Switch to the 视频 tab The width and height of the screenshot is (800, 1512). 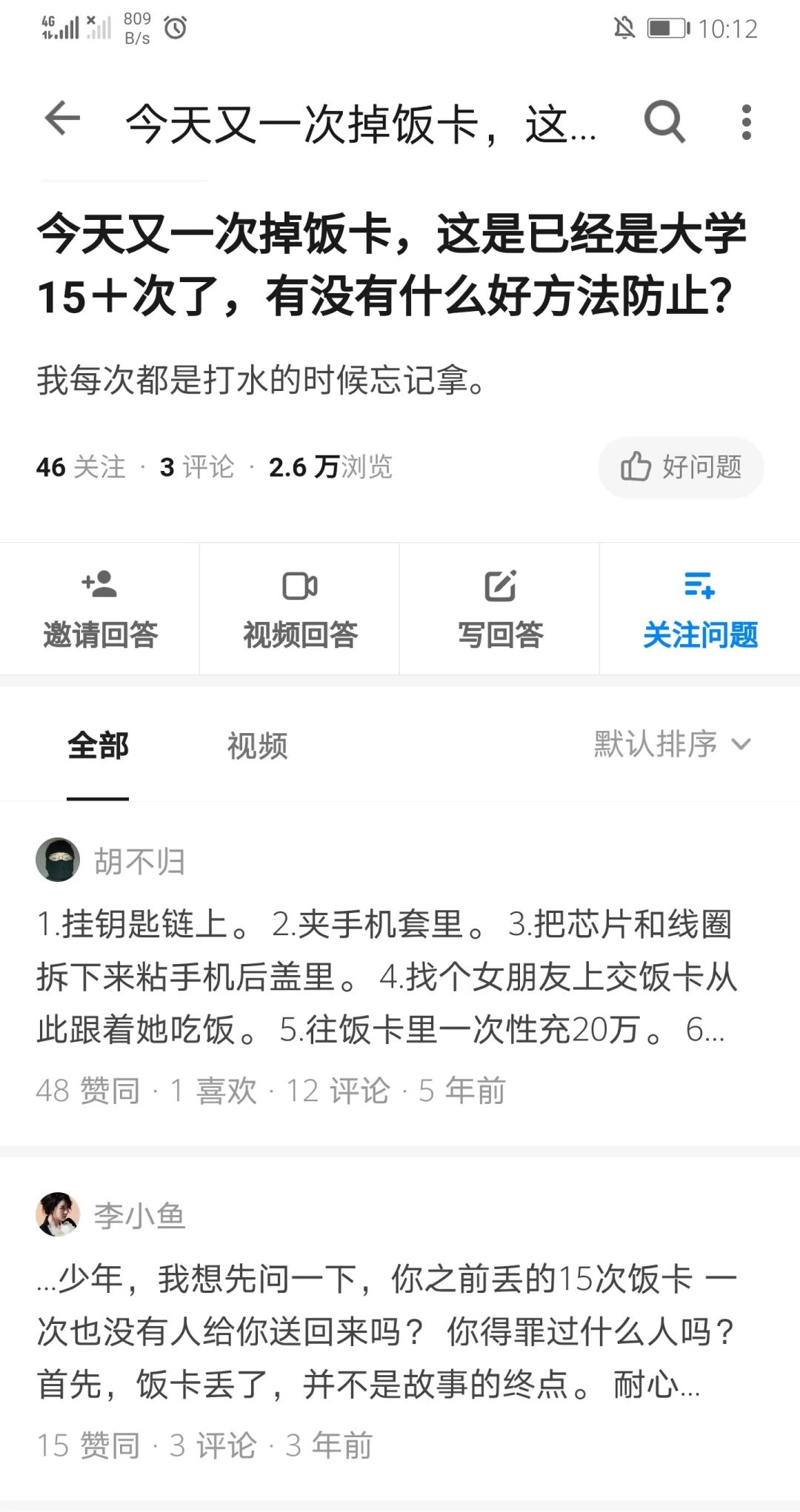pyautogui.click(x=257, y=745)
